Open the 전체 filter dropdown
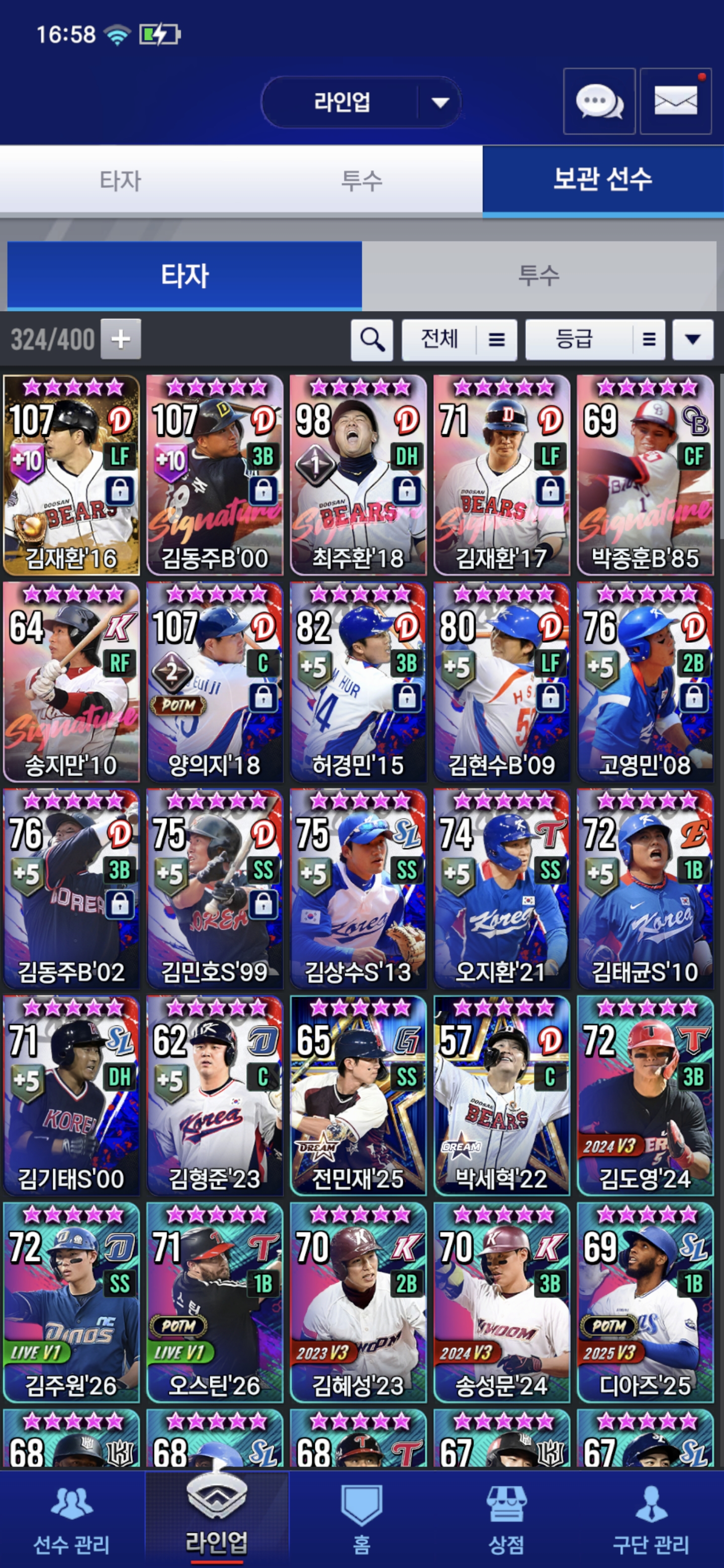This screenshot has width=724, height=1568. 459,340
